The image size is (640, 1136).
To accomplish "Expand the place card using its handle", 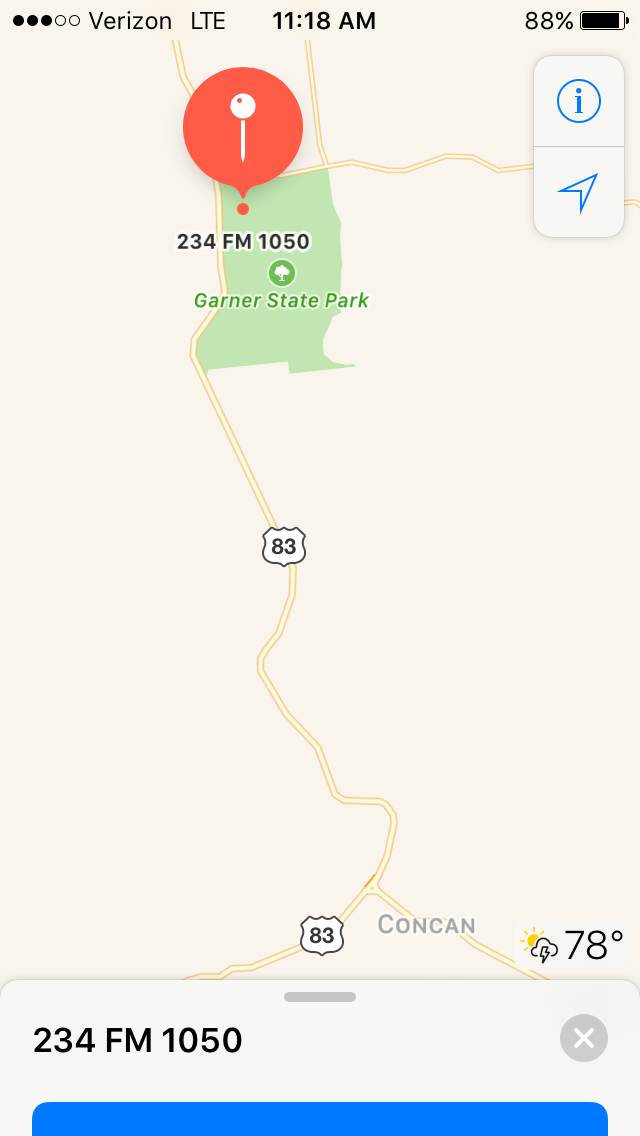I will (x=320, y=997).
